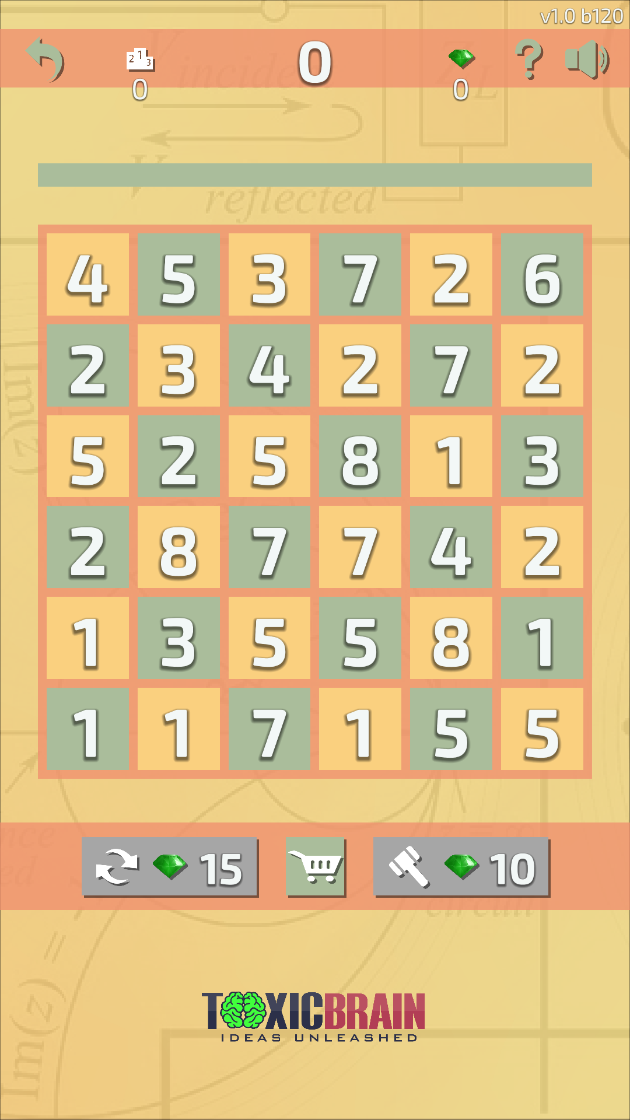Screen dimensions: 630x1120
Task: Tap the 7 tile in top row
Action: (360, 275)
